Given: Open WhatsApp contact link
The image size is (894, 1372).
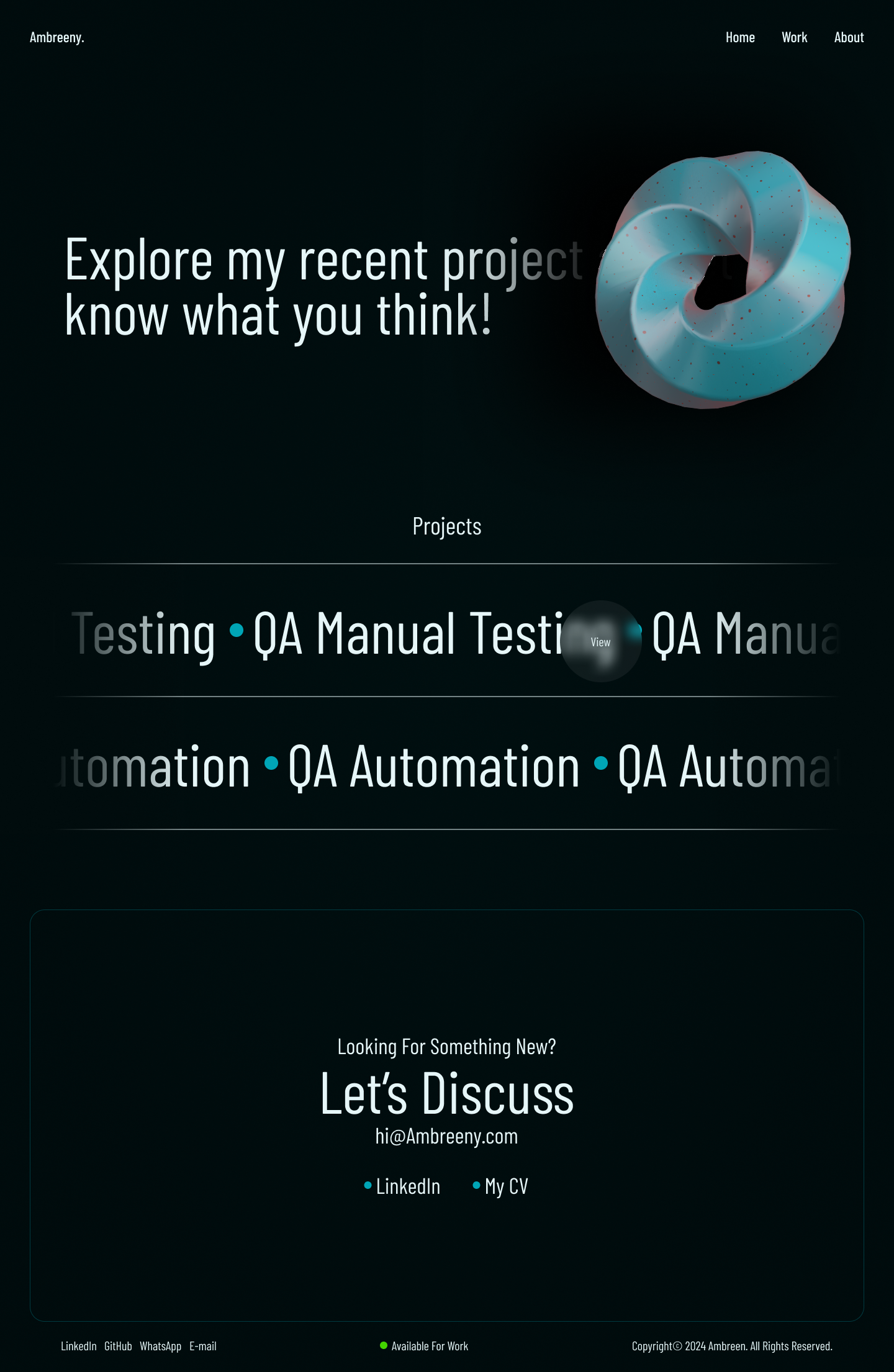Looking at the screenshot, I should 160,1346.
